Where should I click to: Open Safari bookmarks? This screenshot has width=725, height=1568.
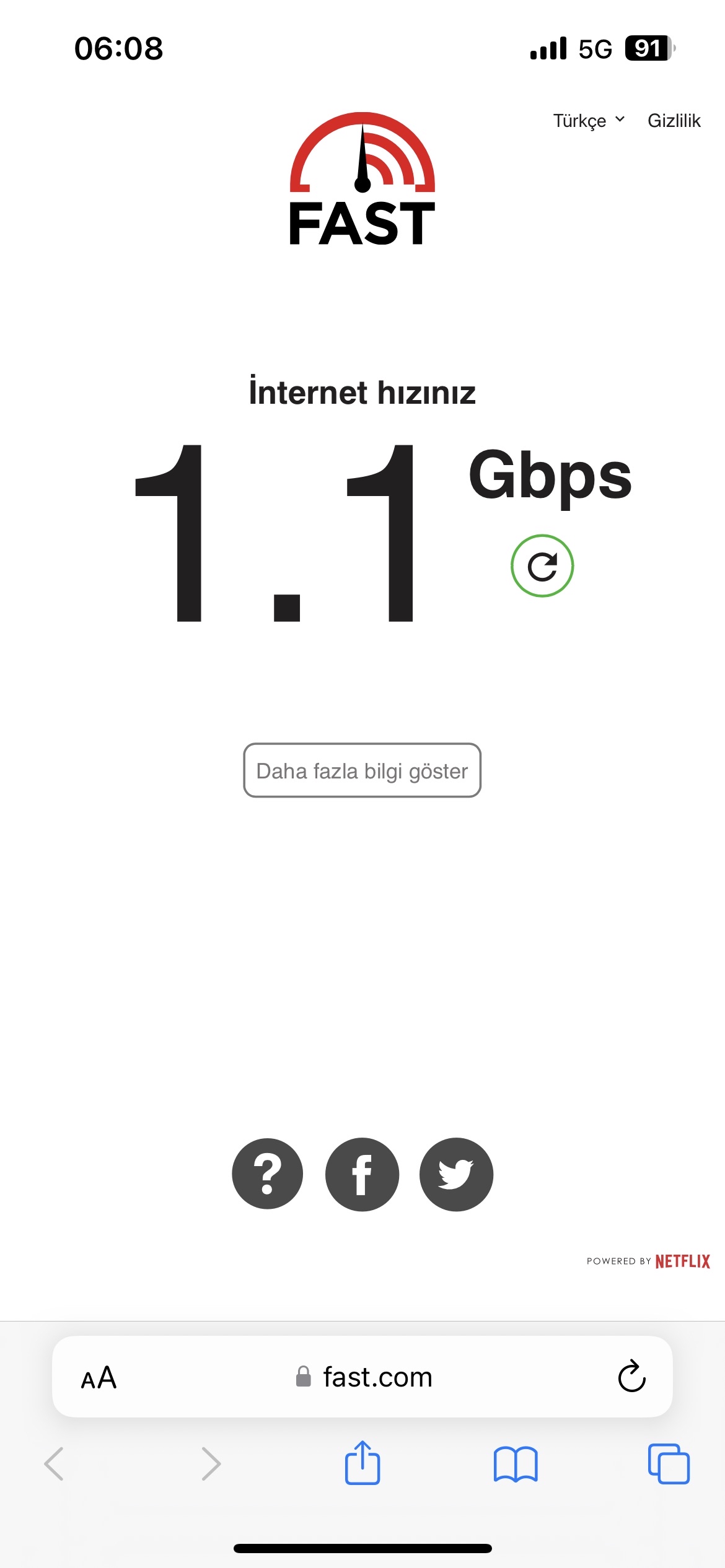516,1464
